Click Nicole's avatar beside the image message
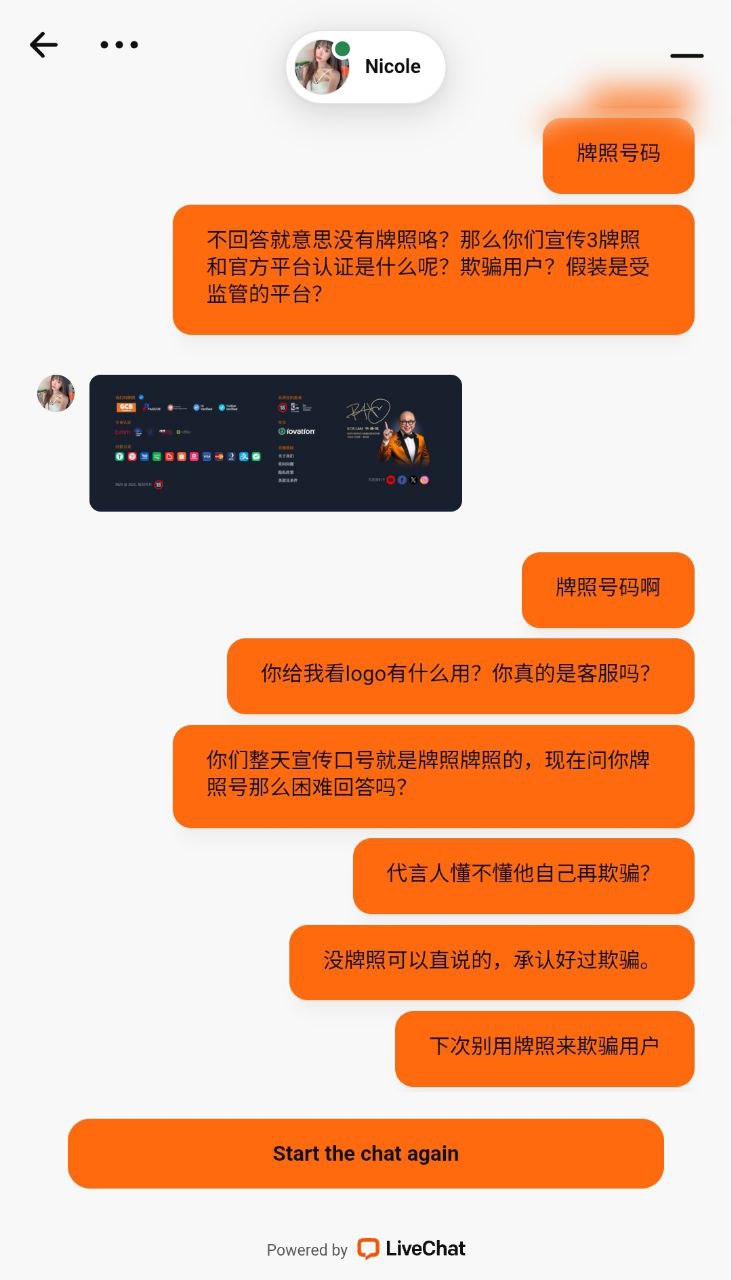732x1280 pixels. tap(56, 393)
